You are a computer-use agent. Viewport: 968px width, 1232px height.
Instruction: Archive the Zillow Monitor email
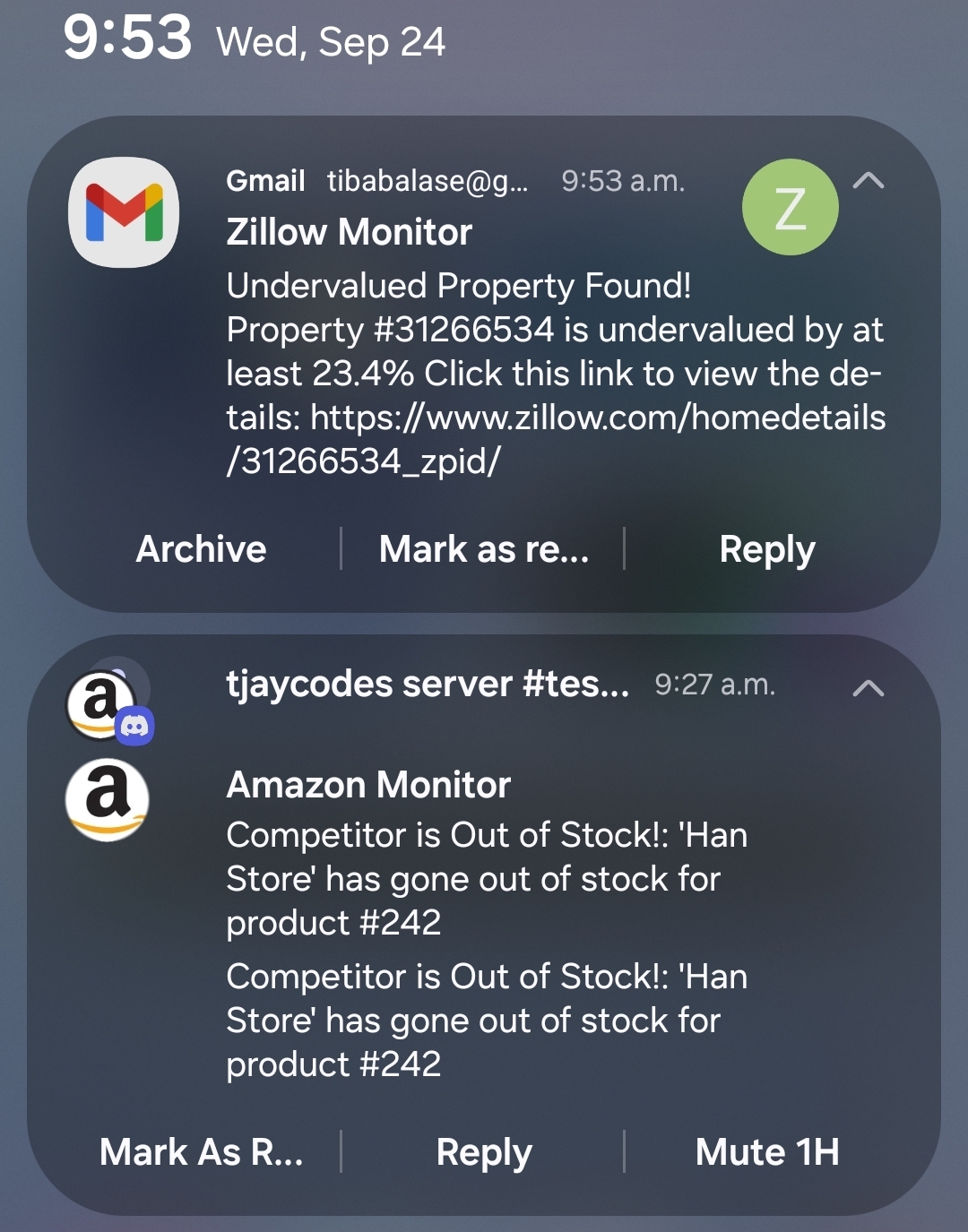[201, 549]
